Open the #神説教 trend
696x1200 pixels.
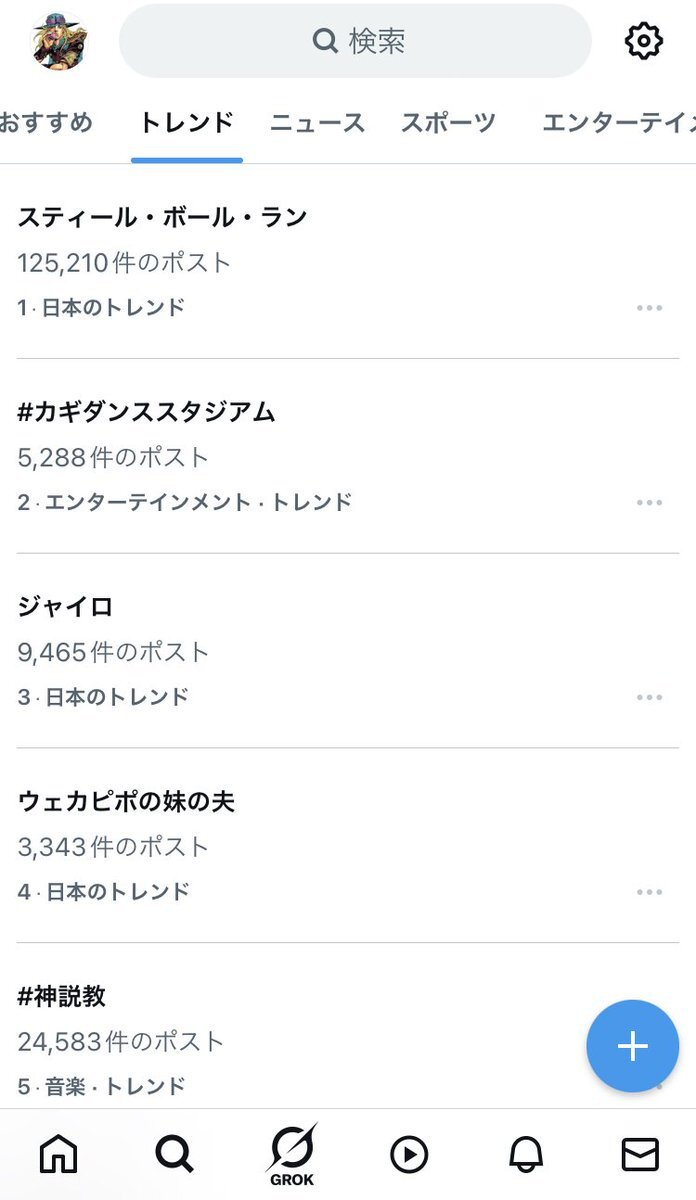pyautogui.click(x=62, y=996)
